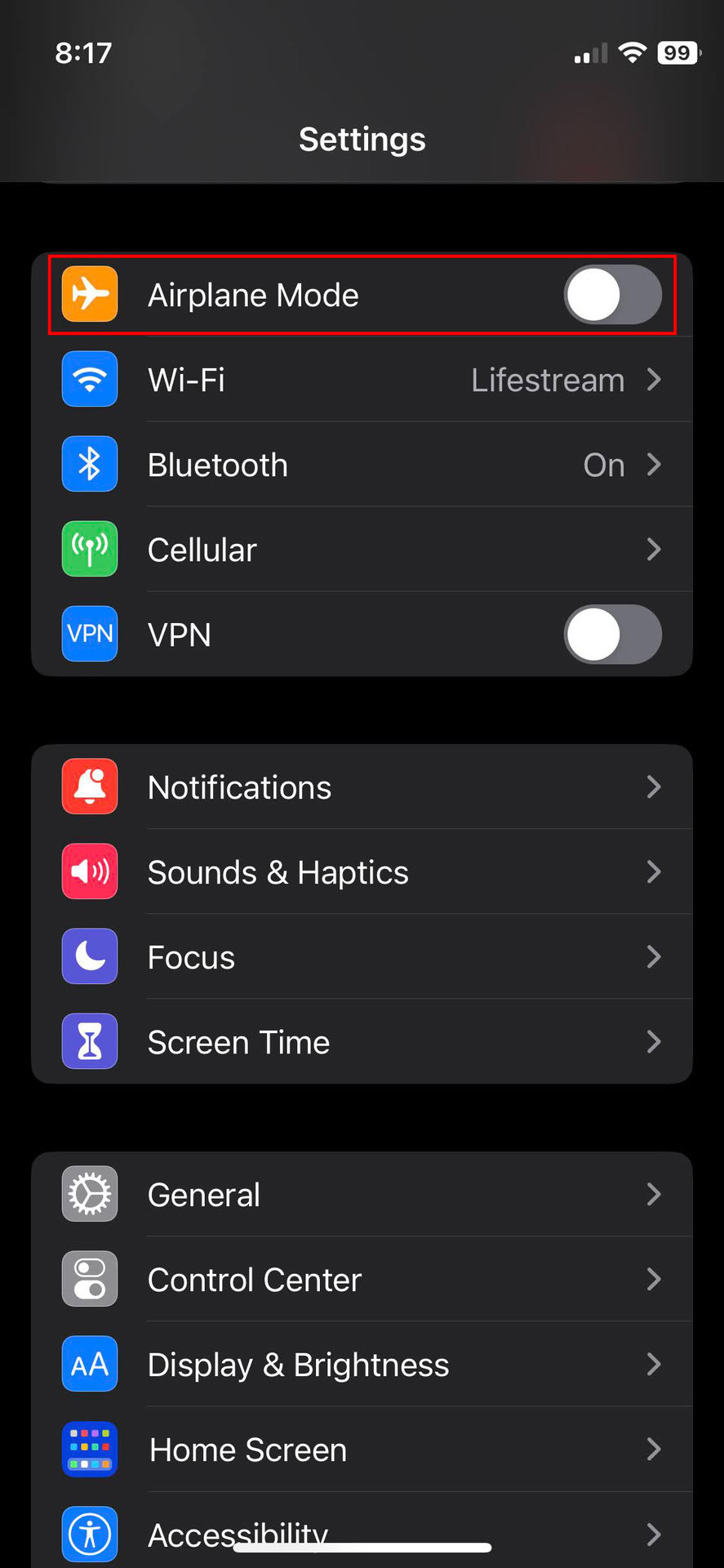The image size is (724, 1568).
Task: Toggle Airplane Mode on
Action: click(x=612, y=295)
